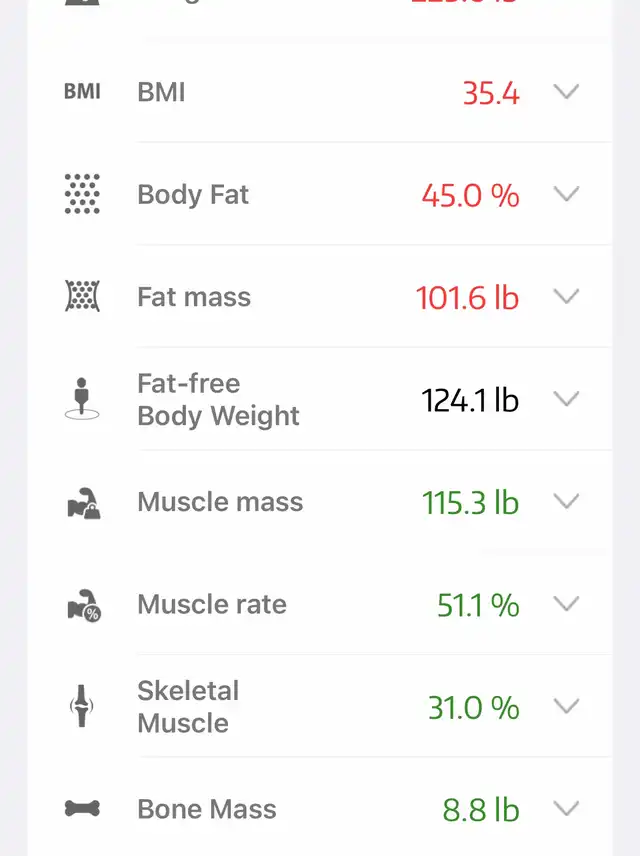Open Skeletal Muscle details
Viewport: 640px width, 856px height.
tap(566, 707)
